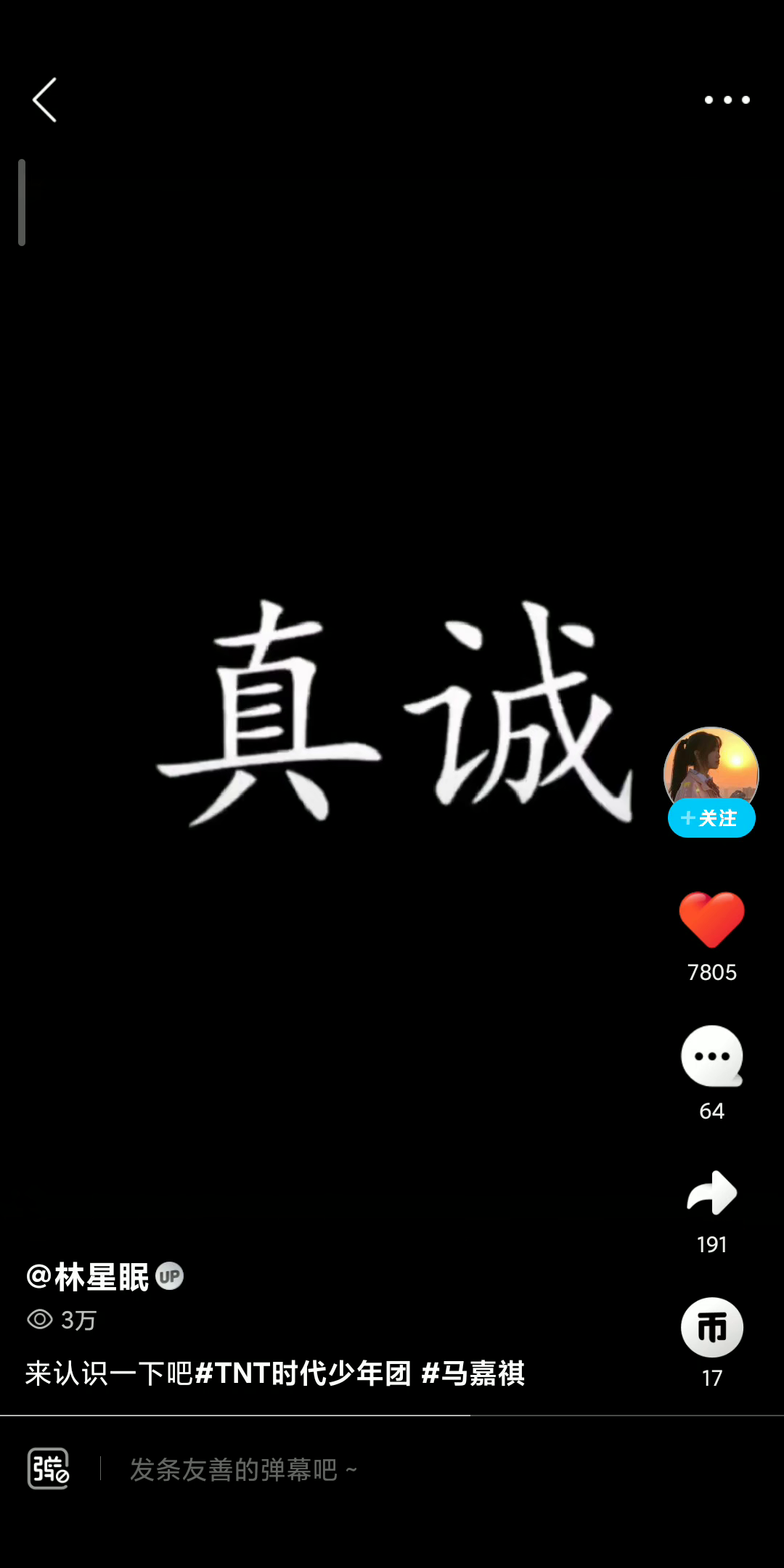
Task: Share this video via the arrow
Action: [711, 1193]
